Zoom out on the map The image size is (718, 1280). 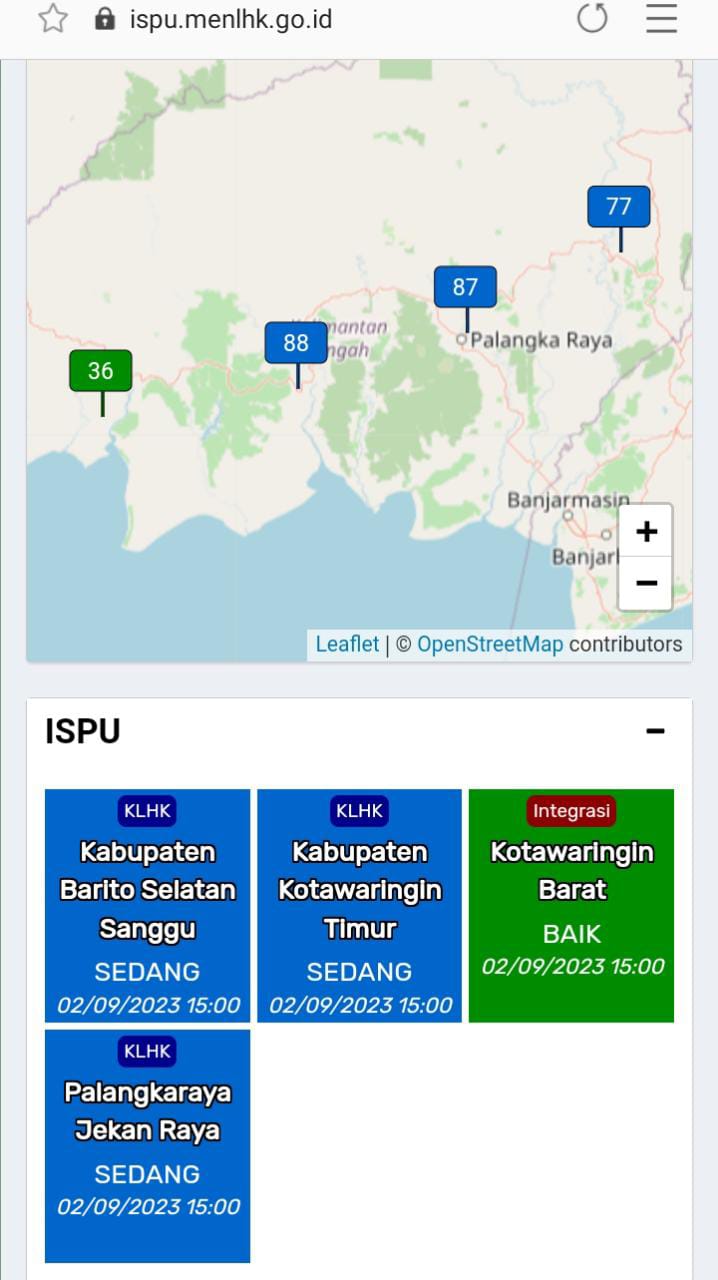[646, 583]
